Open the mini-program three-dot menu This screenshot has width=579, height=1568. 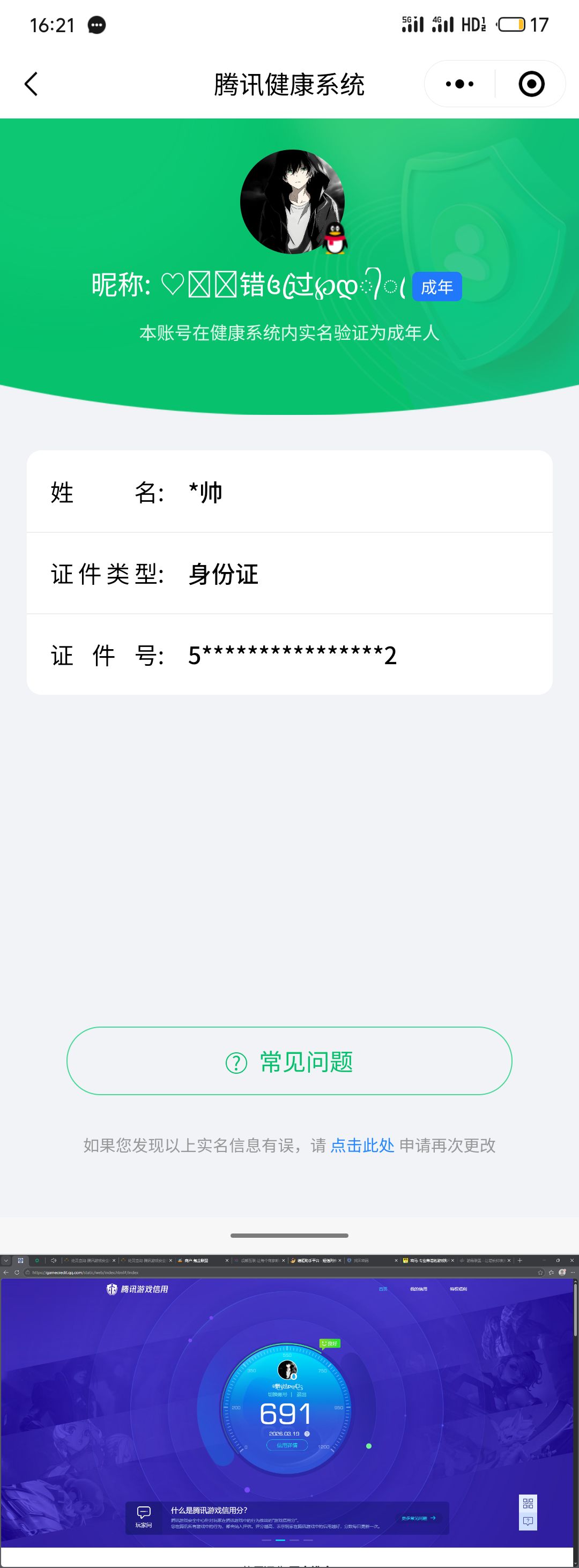[459, 84]
